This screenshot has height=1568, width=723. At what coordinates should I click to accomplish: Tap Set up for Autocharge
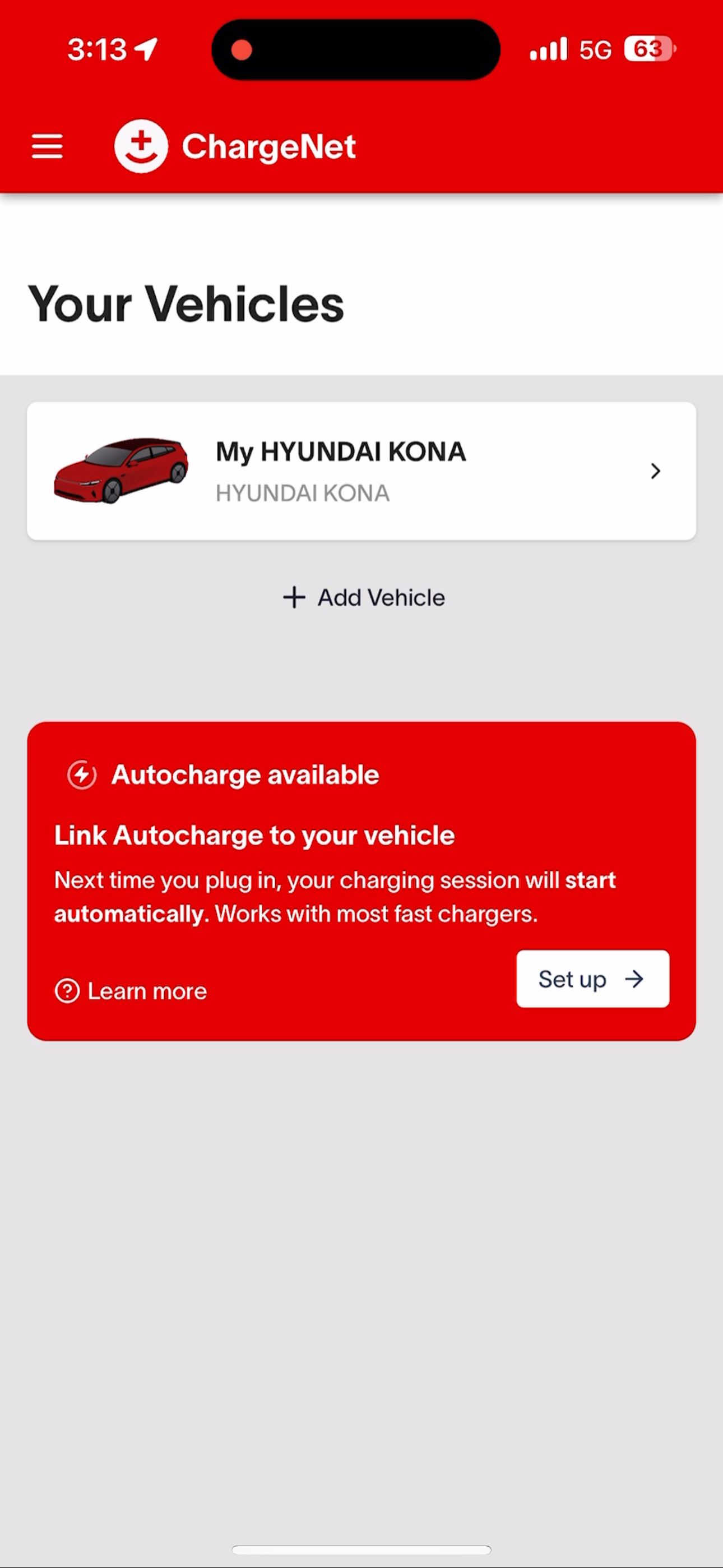point(592,979)
